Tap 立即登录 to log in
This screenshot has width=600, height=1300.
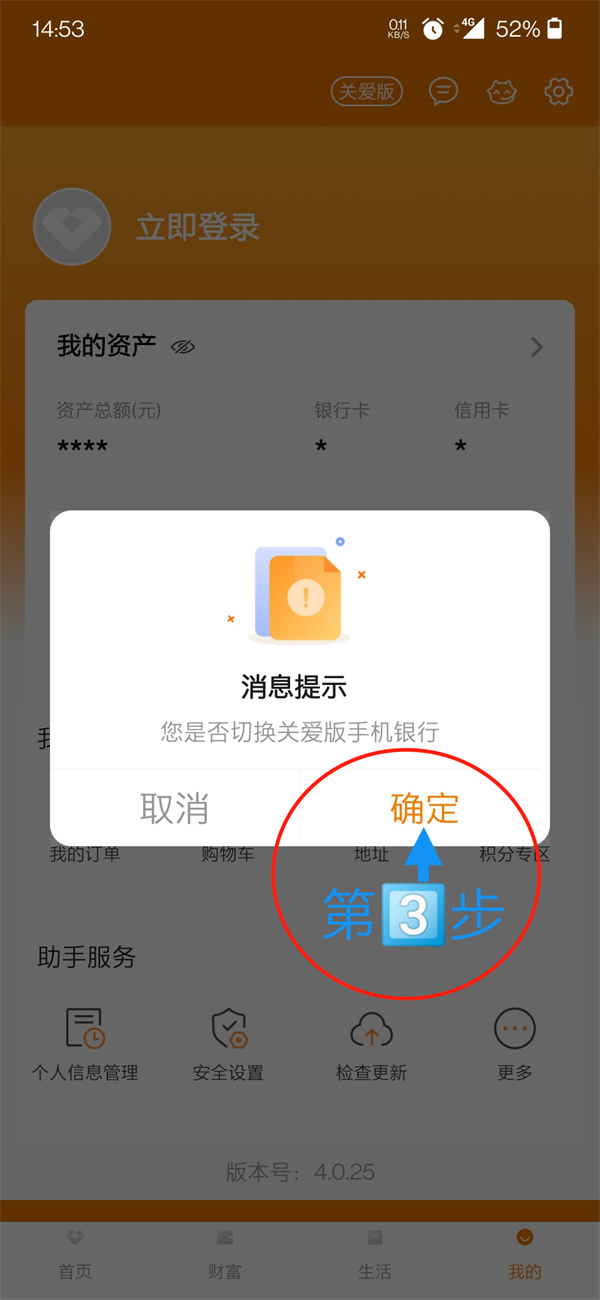click(198, 227)
